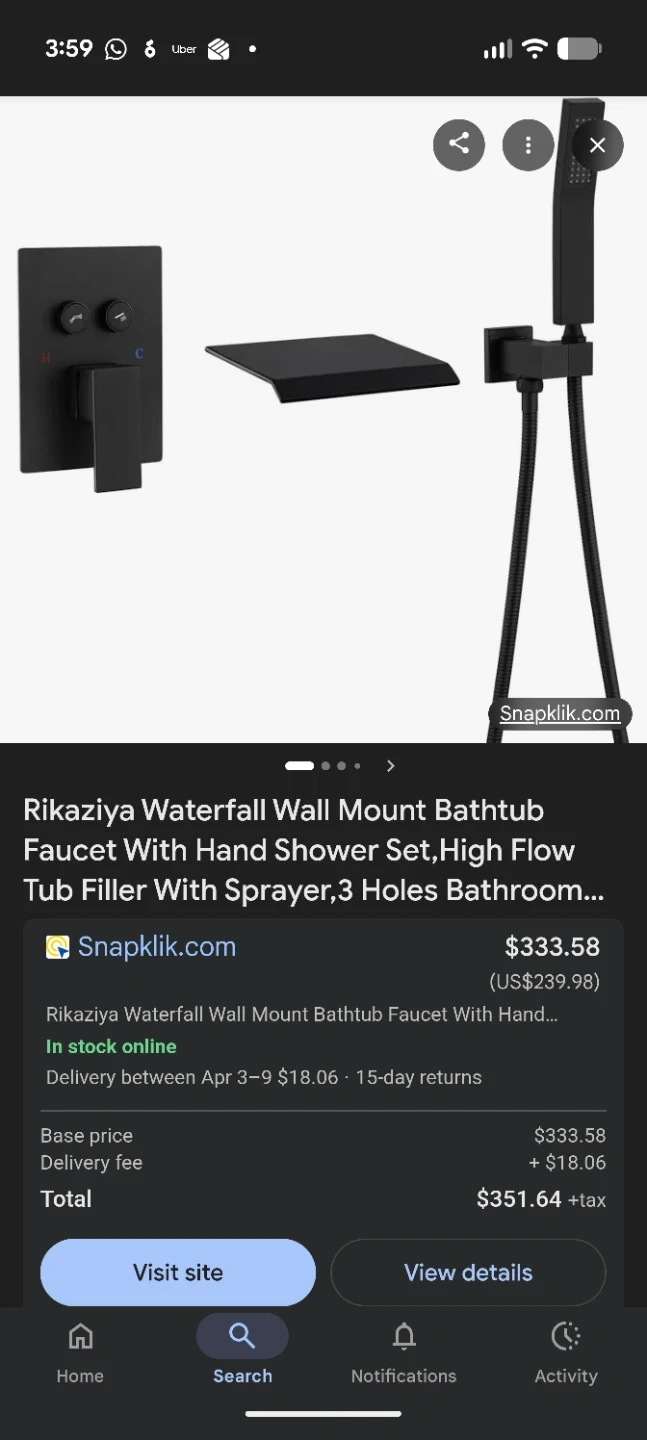This screenshot has width=647, height=1440.
Task: Open the Activity tab
Action: pyautogui.click(x=566, y=1353)
